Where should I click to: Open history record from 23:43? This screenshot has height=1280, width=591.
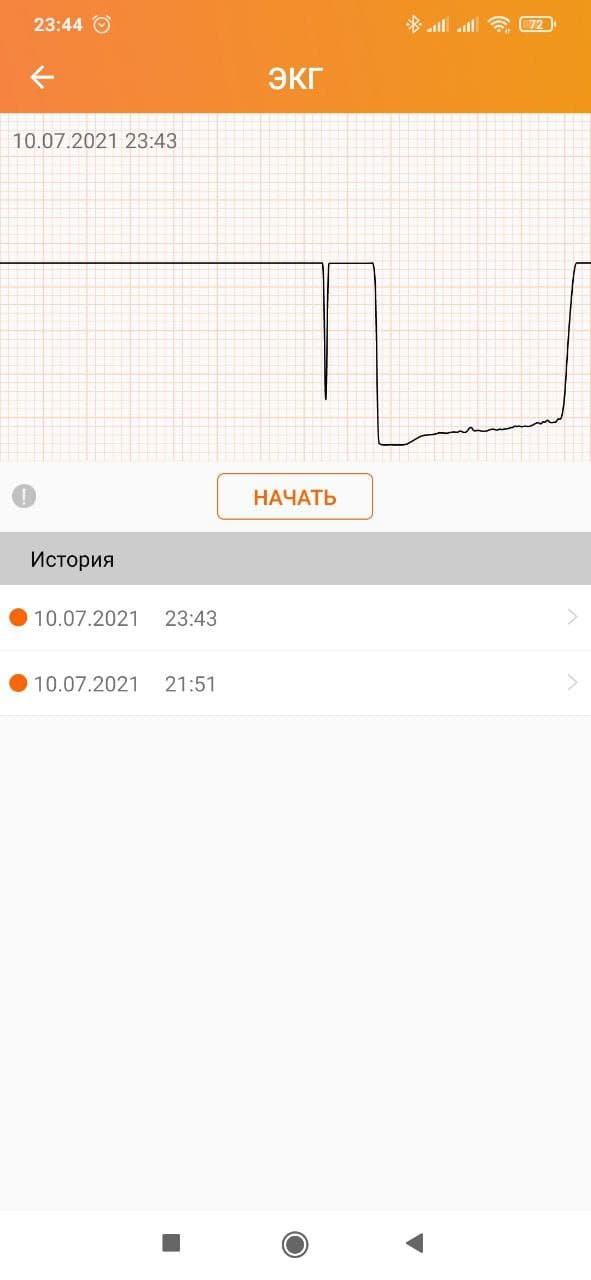pyautogui.click(x=295, y=618)
